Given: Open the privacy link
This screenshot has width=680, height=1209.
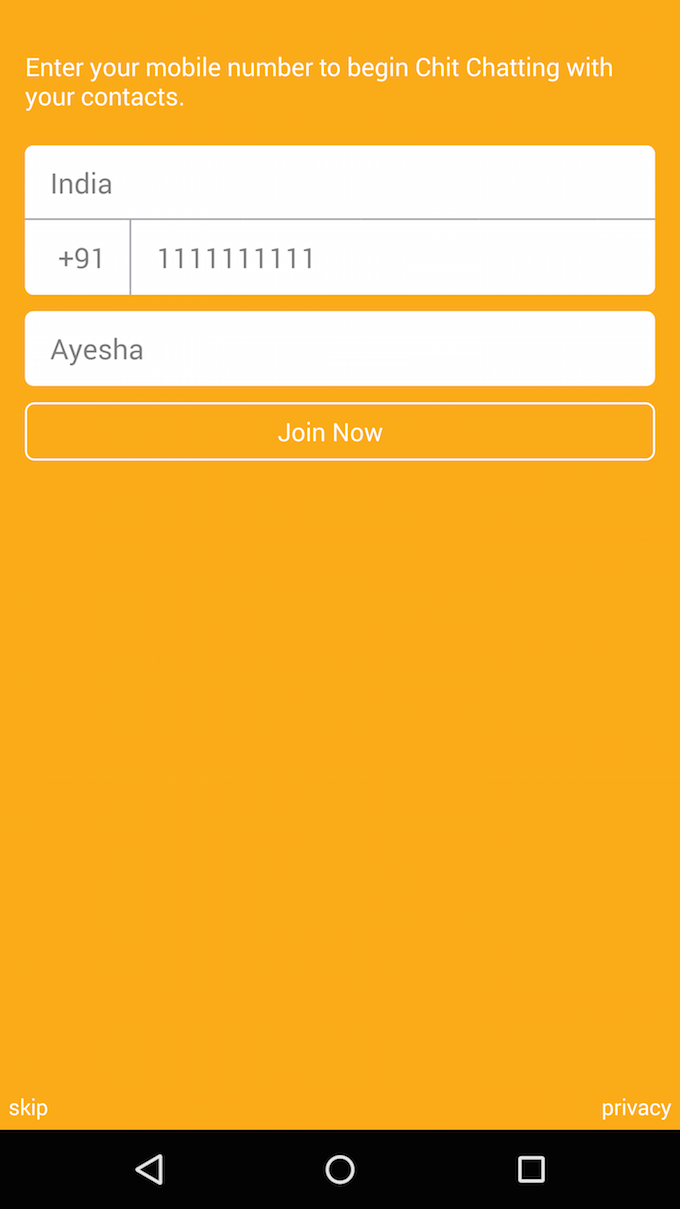Looking at the screenshot, I should point(636,1107).
